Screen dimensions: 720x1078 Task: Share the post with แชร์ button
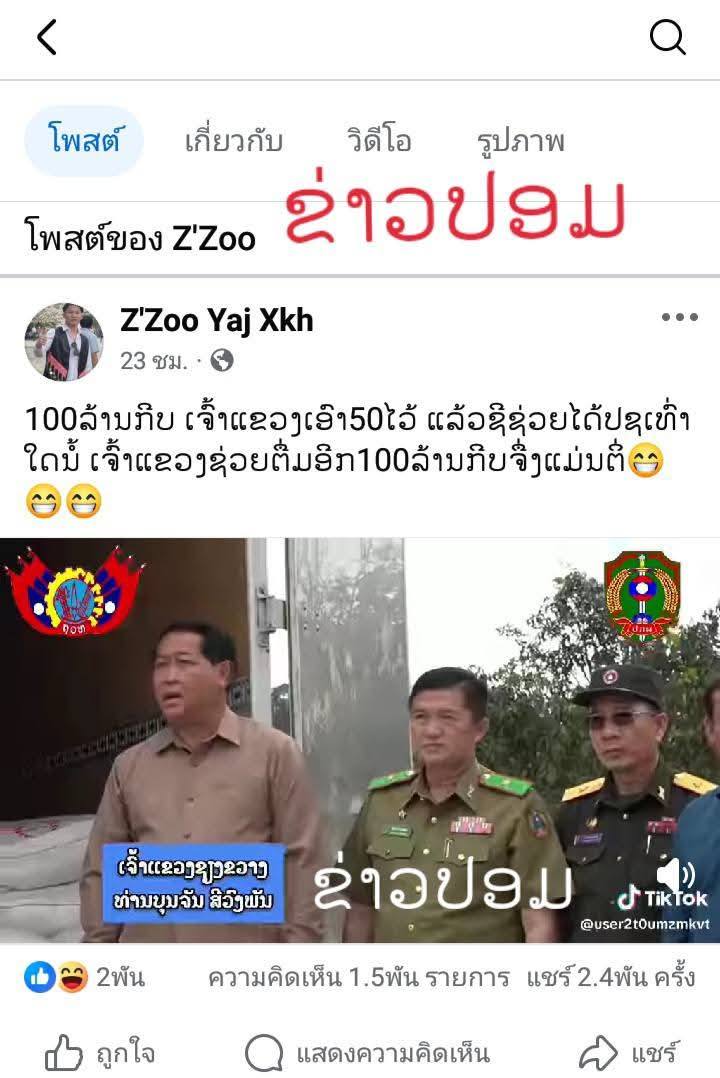tap(630, 1052)
